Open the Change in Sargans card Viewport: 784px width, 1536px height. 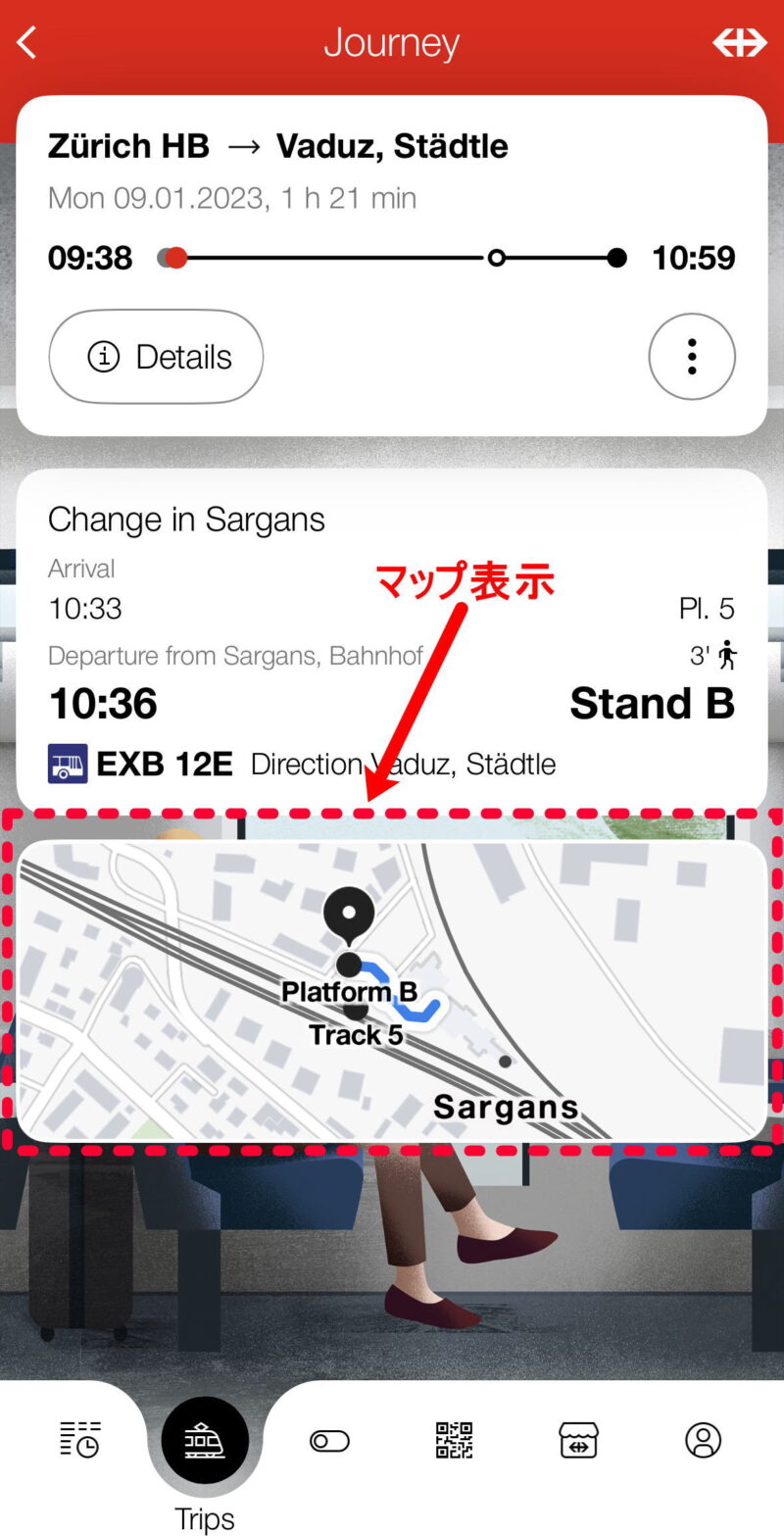pyautogui.click(x=392, y=637)
